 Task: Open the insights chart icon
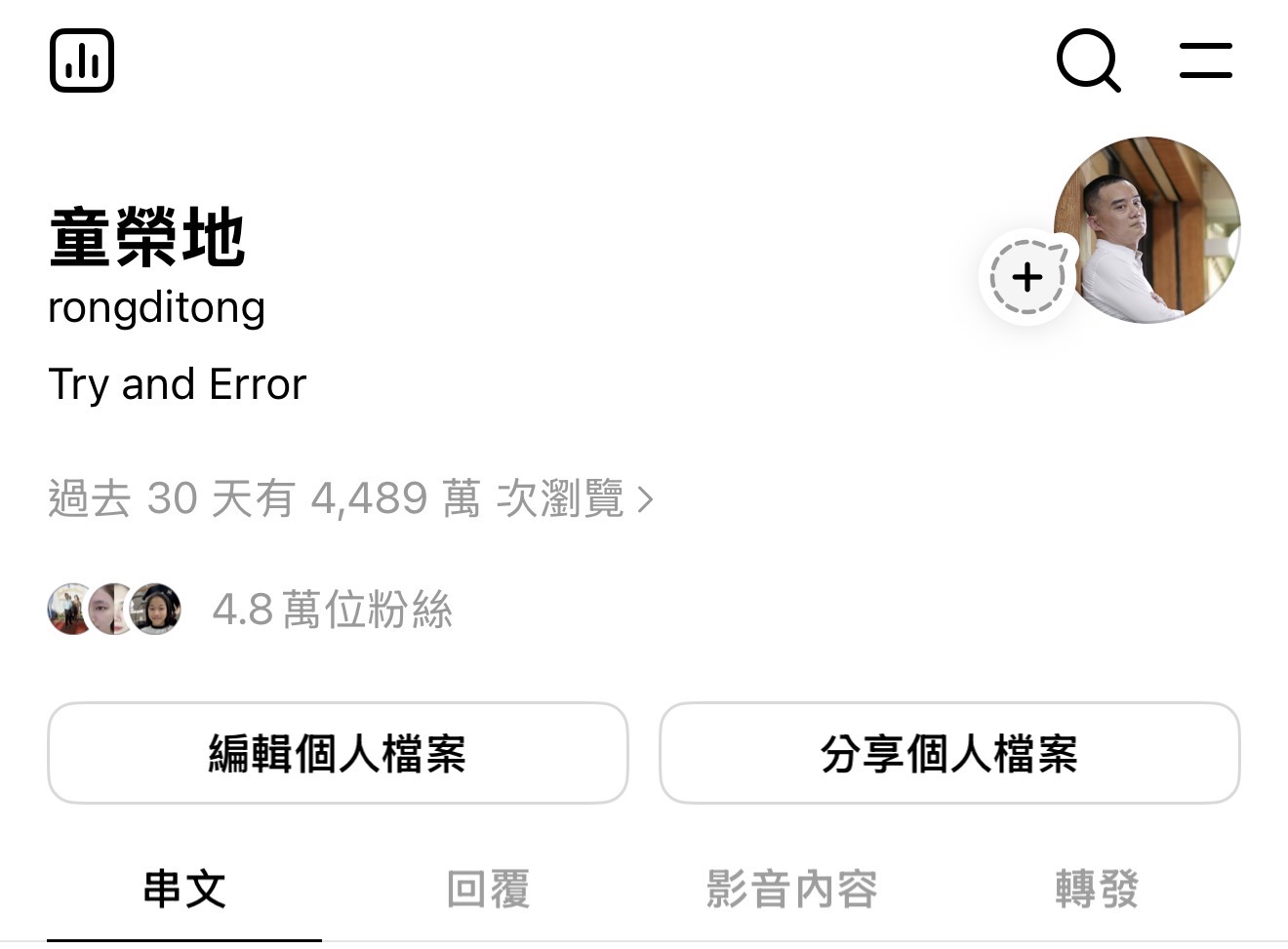[82, 60]
